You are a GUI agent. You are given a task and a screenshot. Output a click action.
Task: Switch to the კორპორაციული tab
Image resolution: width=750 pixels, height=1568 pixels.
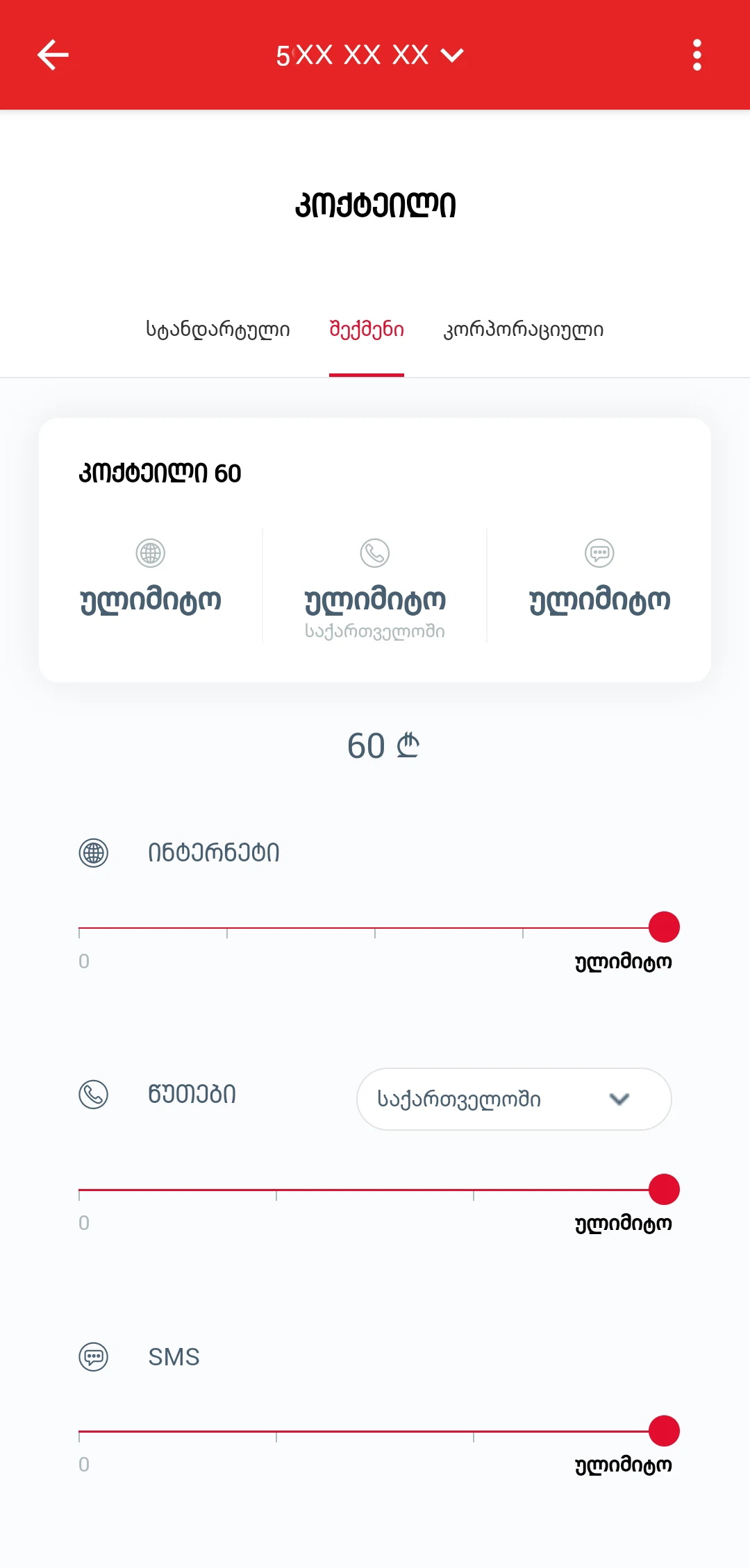524,330
